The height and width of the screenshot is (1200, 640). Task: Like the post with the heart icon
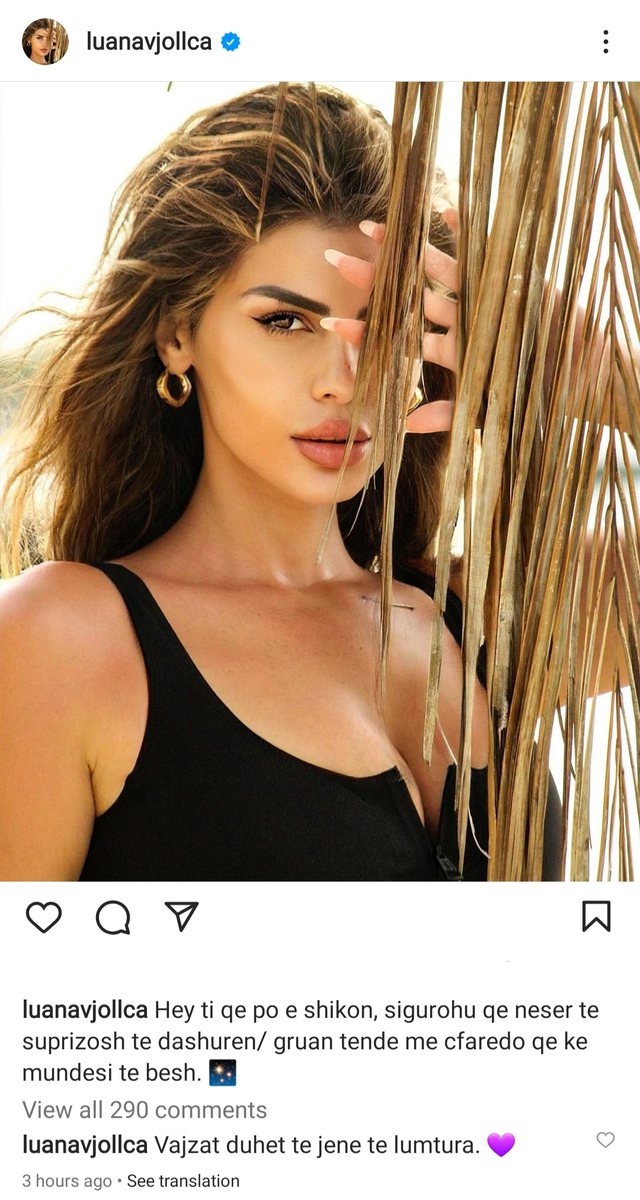tap(43, 916)
